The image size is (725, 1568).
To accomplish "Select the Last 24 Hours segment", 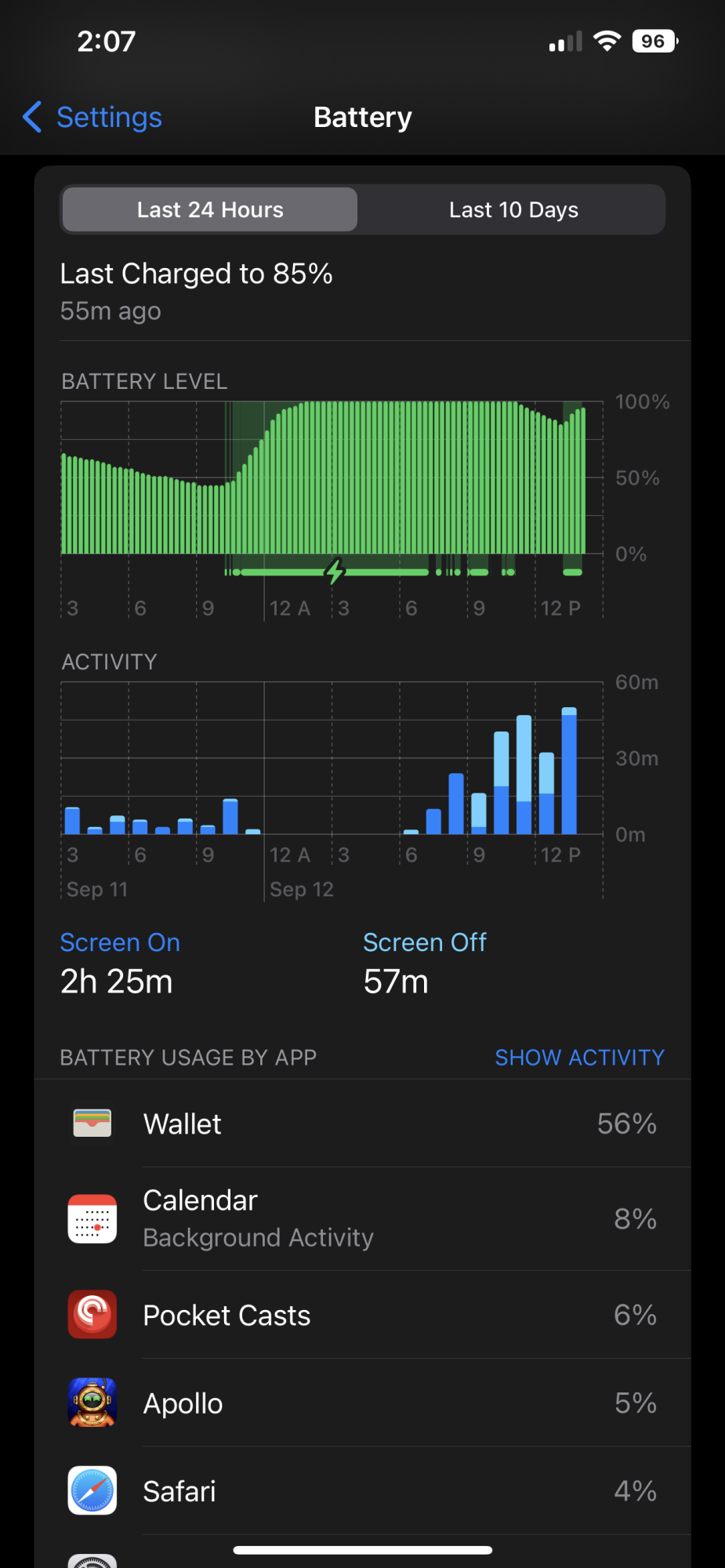I will click(x=210, y=210).
